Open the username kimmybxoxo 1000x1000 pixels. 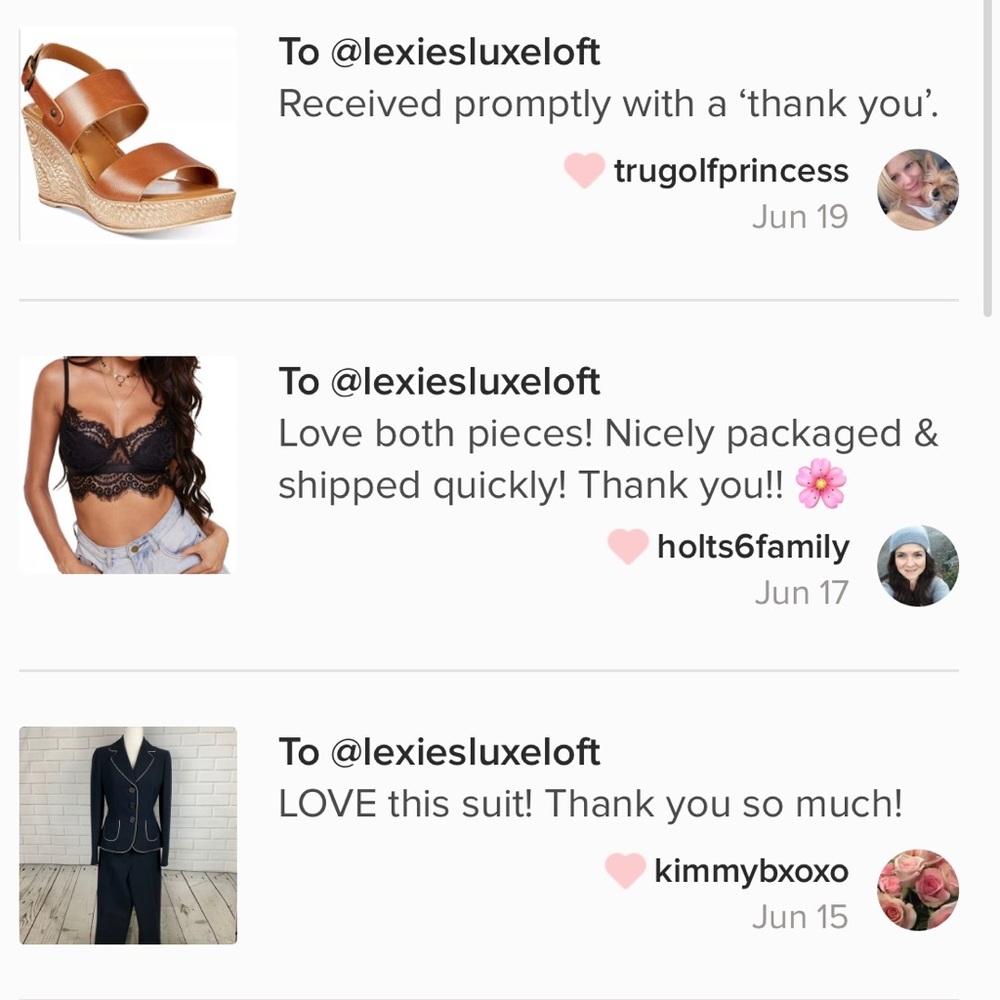point(751,870)
